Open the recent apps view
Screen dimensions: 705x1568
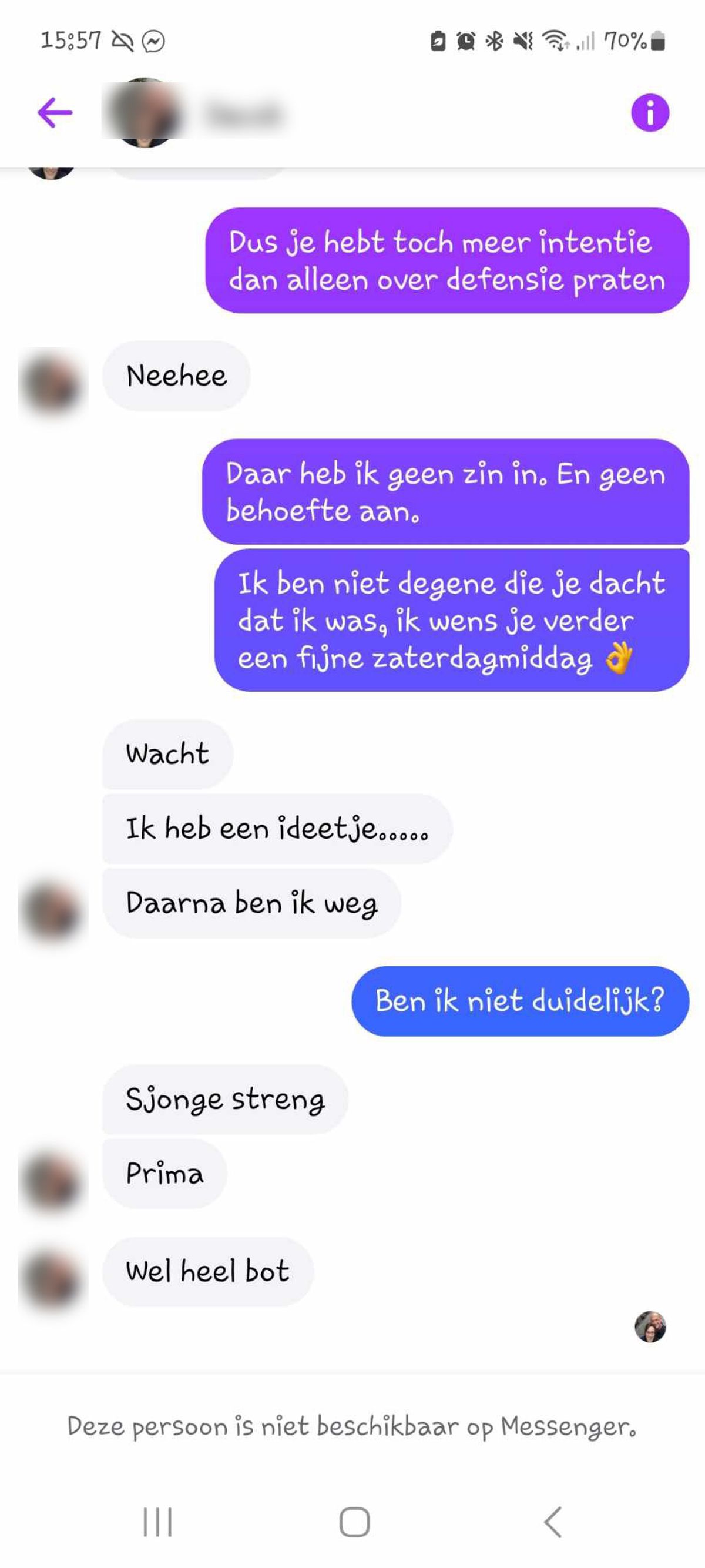pos(157,1522)
